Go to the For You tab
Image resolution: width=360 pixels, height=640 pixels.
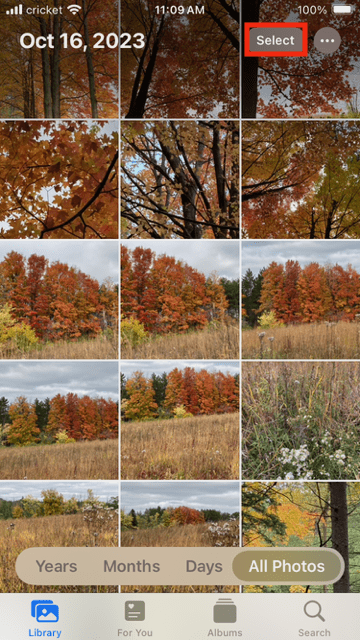(x=135, y=618)
